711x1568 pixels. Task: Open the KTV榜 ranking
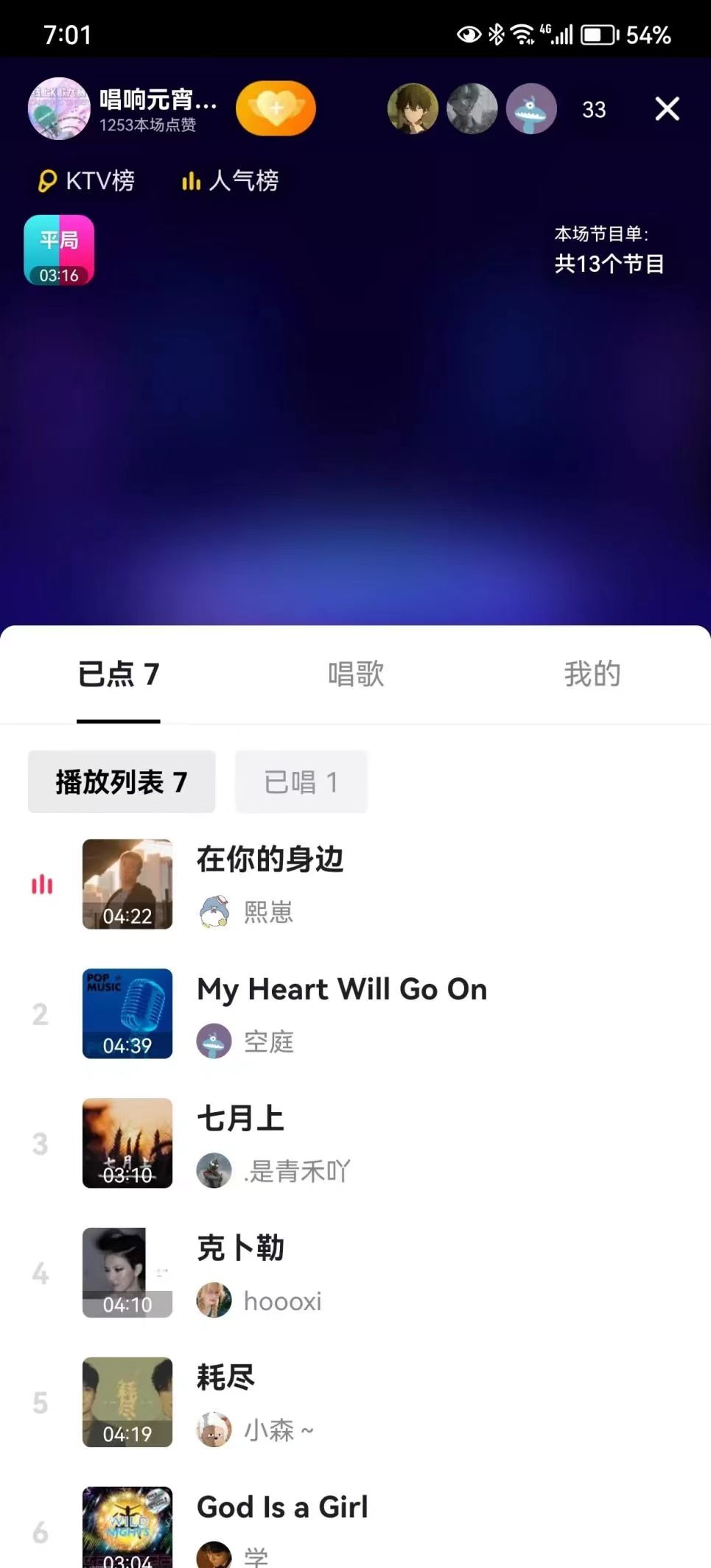(86, 180)
